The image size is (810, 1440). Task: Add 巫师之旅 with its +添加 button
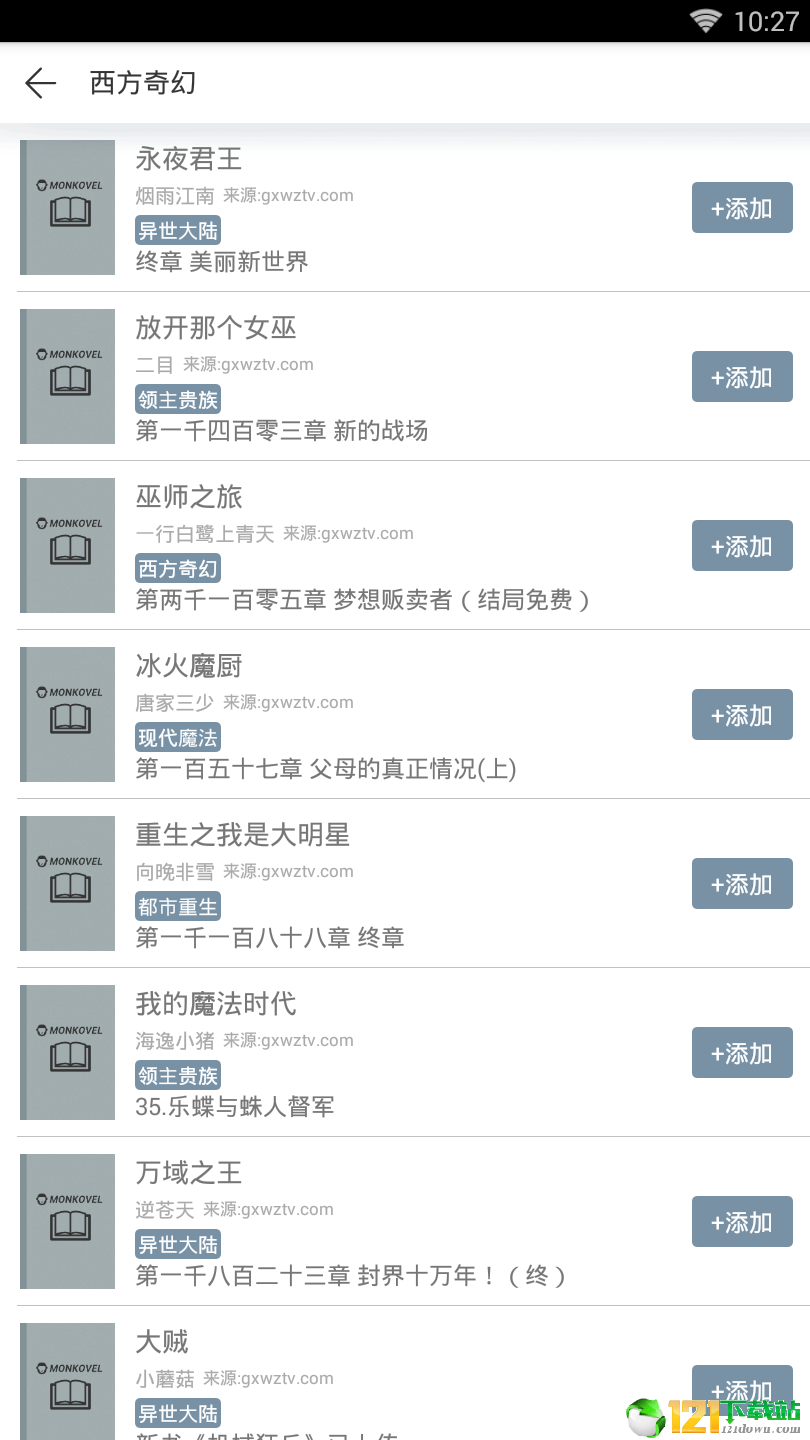(742, 546)
